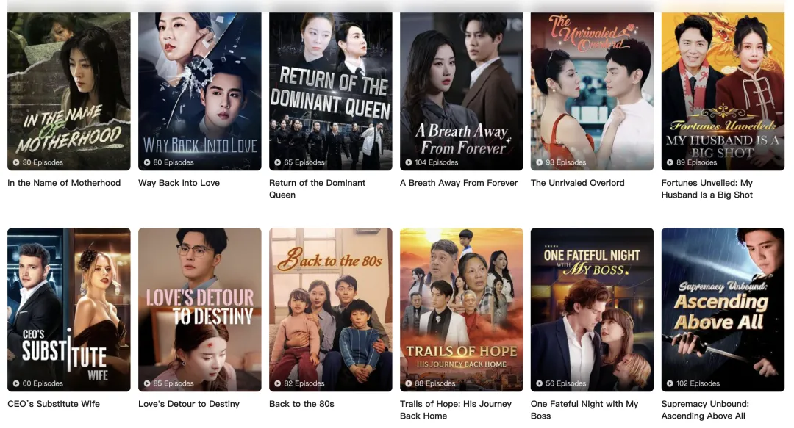The image size is (794, 428).
Task: Open The Unrivaled Overlord series
Action: [x=592, y=92]
